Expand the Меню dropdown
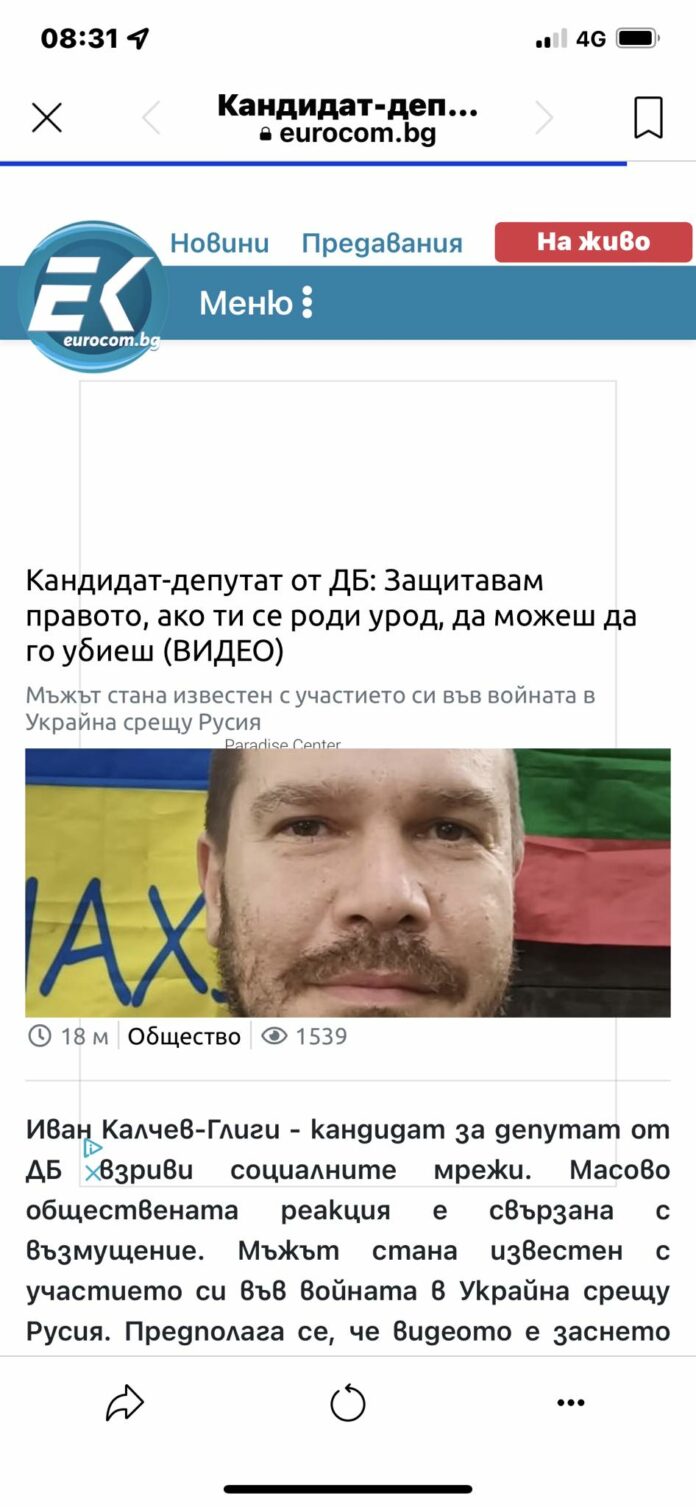This screenshot has height=1507, width=696. point(256,302)
